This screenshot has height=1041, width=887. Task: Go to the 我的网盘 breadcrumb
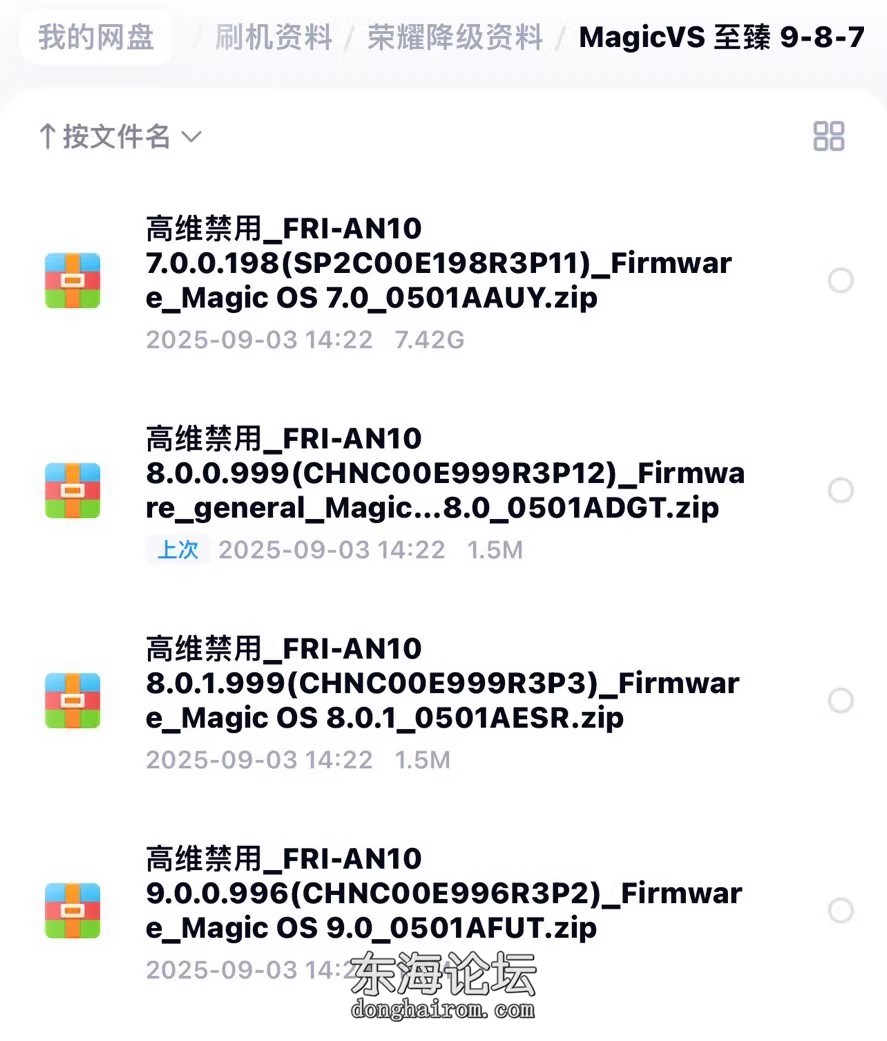96,38
